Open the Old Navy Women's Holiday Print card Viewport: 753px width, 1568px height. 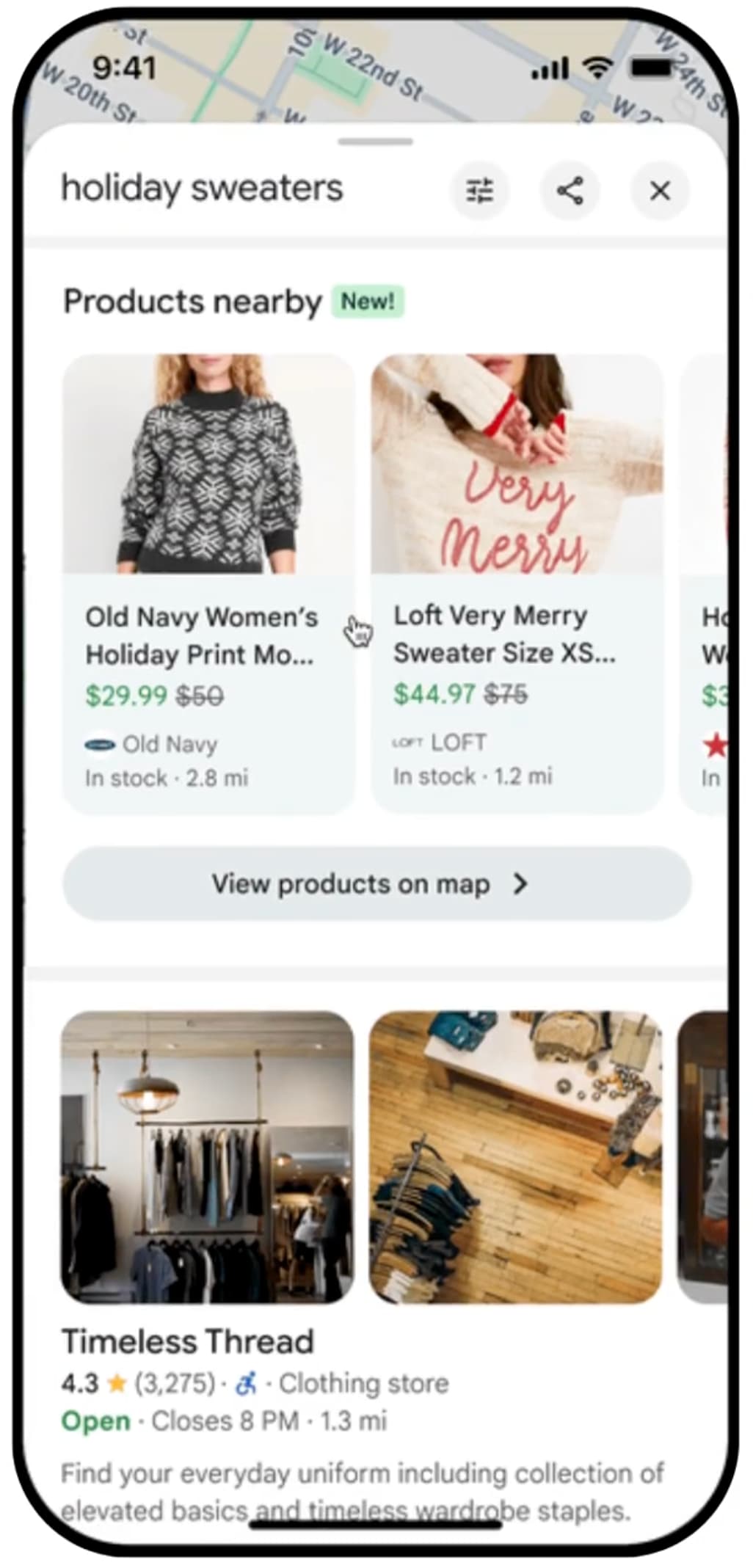[x=208, y=583]
